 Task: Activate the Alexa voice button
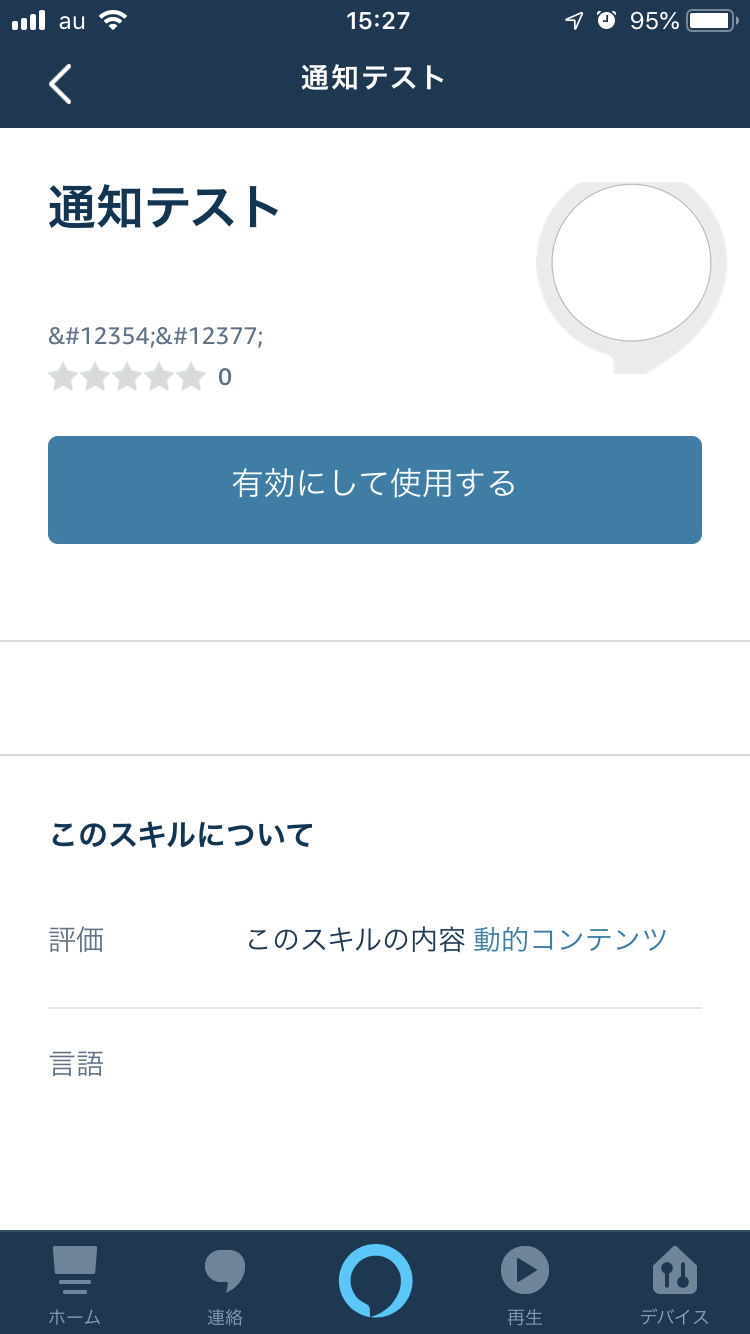(x=375, y=1281)
